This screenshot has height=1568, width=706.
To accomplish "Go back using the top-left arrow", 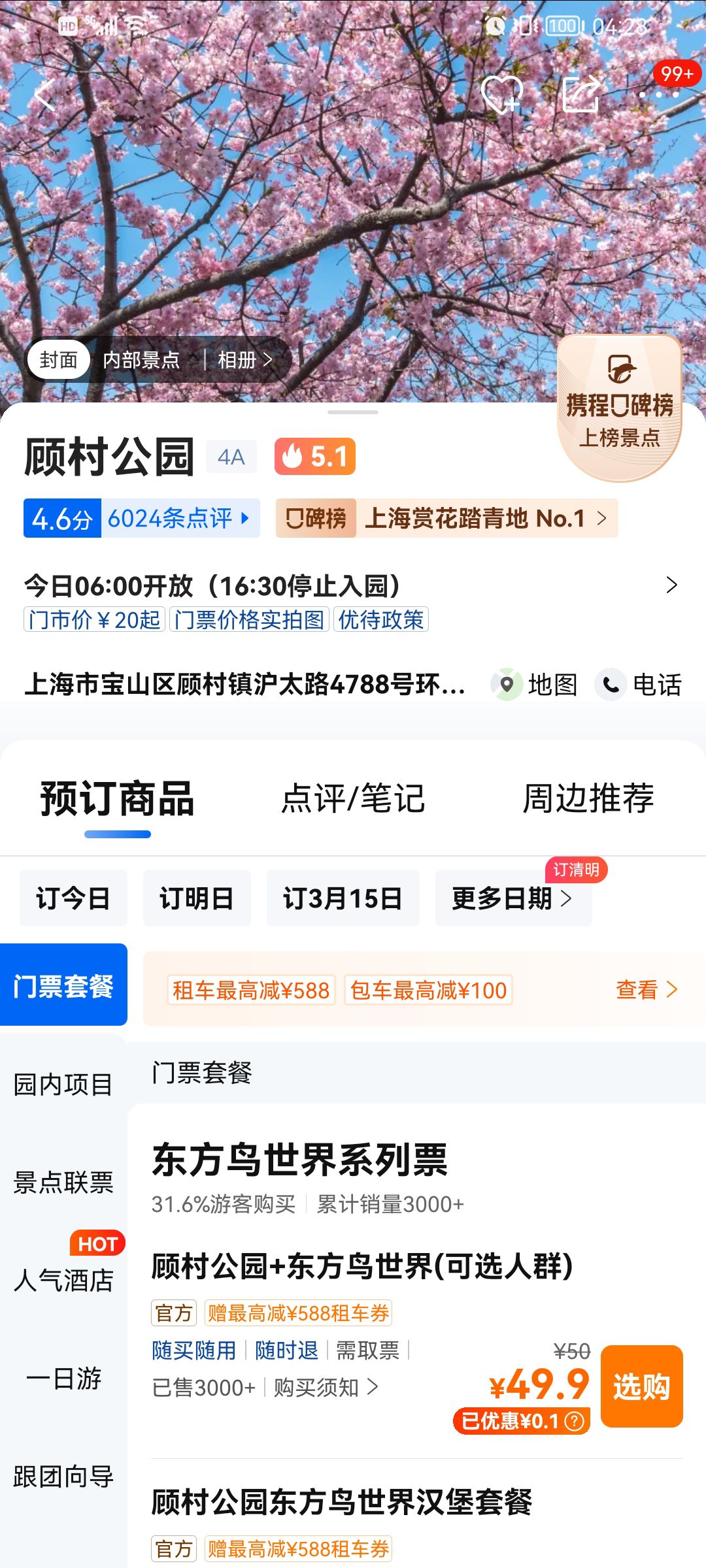I will coord(45,95).
